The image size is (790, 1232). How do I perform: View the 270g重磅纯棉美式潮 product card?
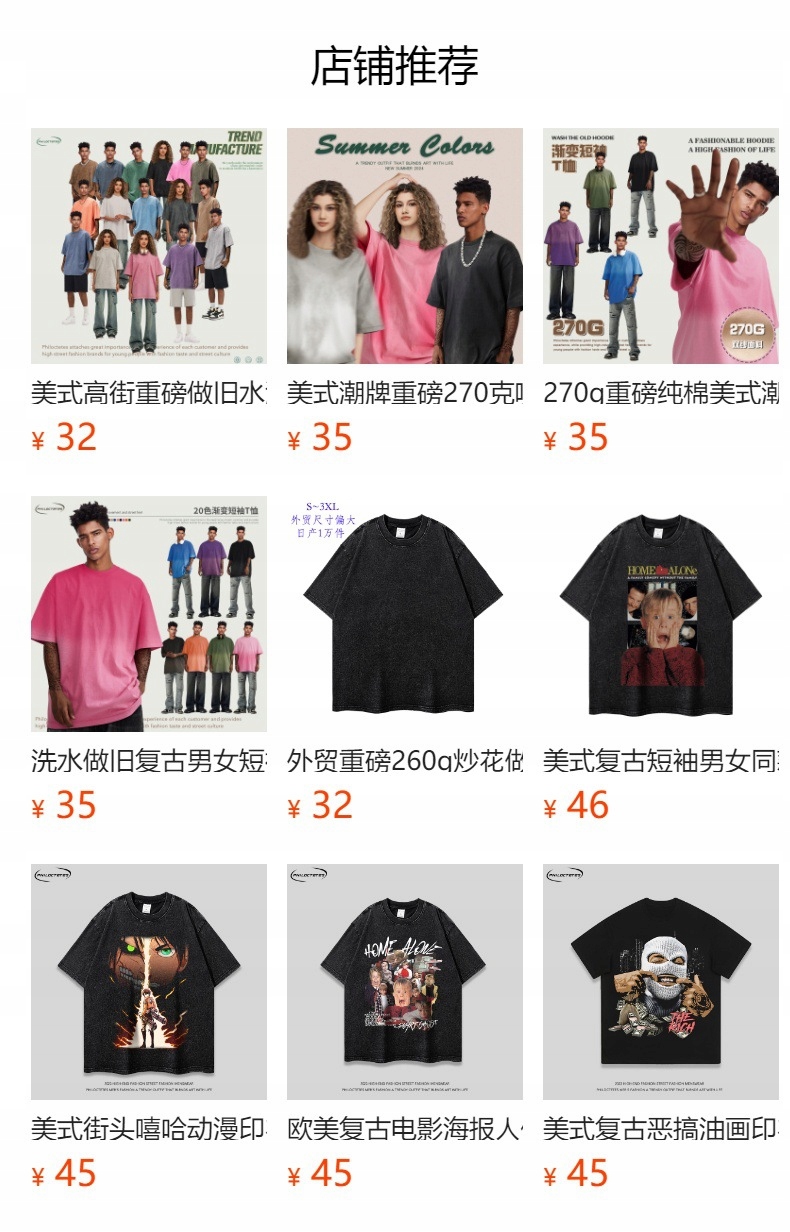[660, 246]
